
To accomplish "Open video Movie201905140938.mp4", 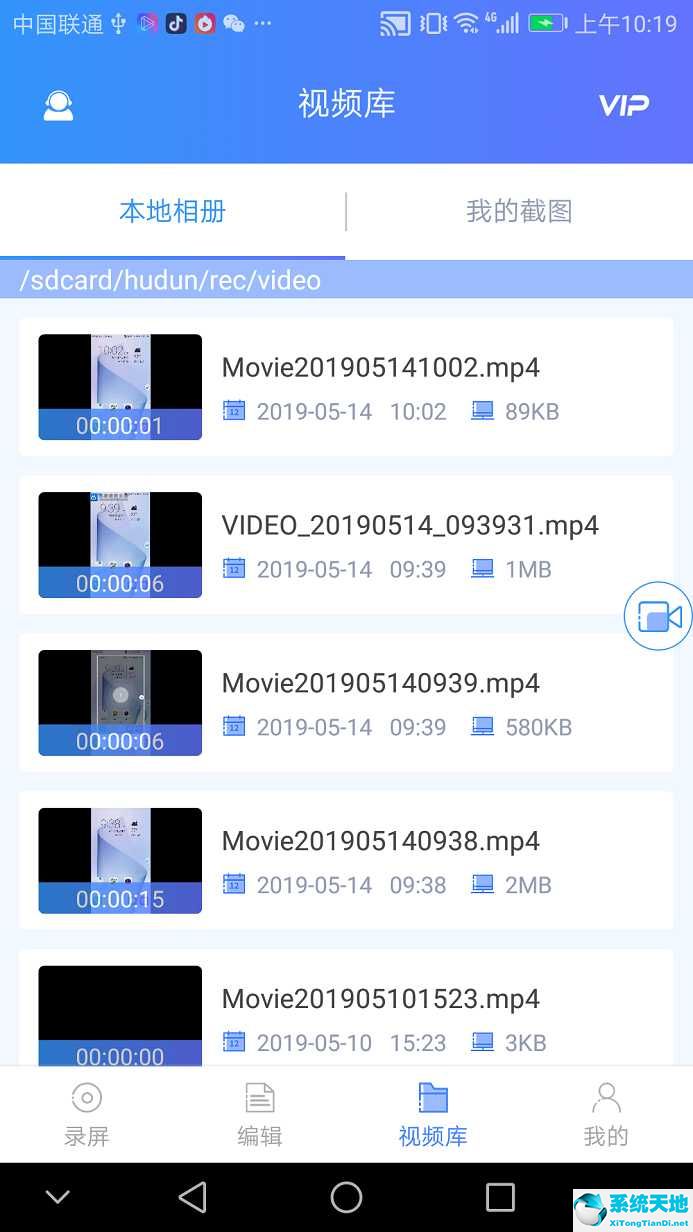I will click(x=380, y=842).
